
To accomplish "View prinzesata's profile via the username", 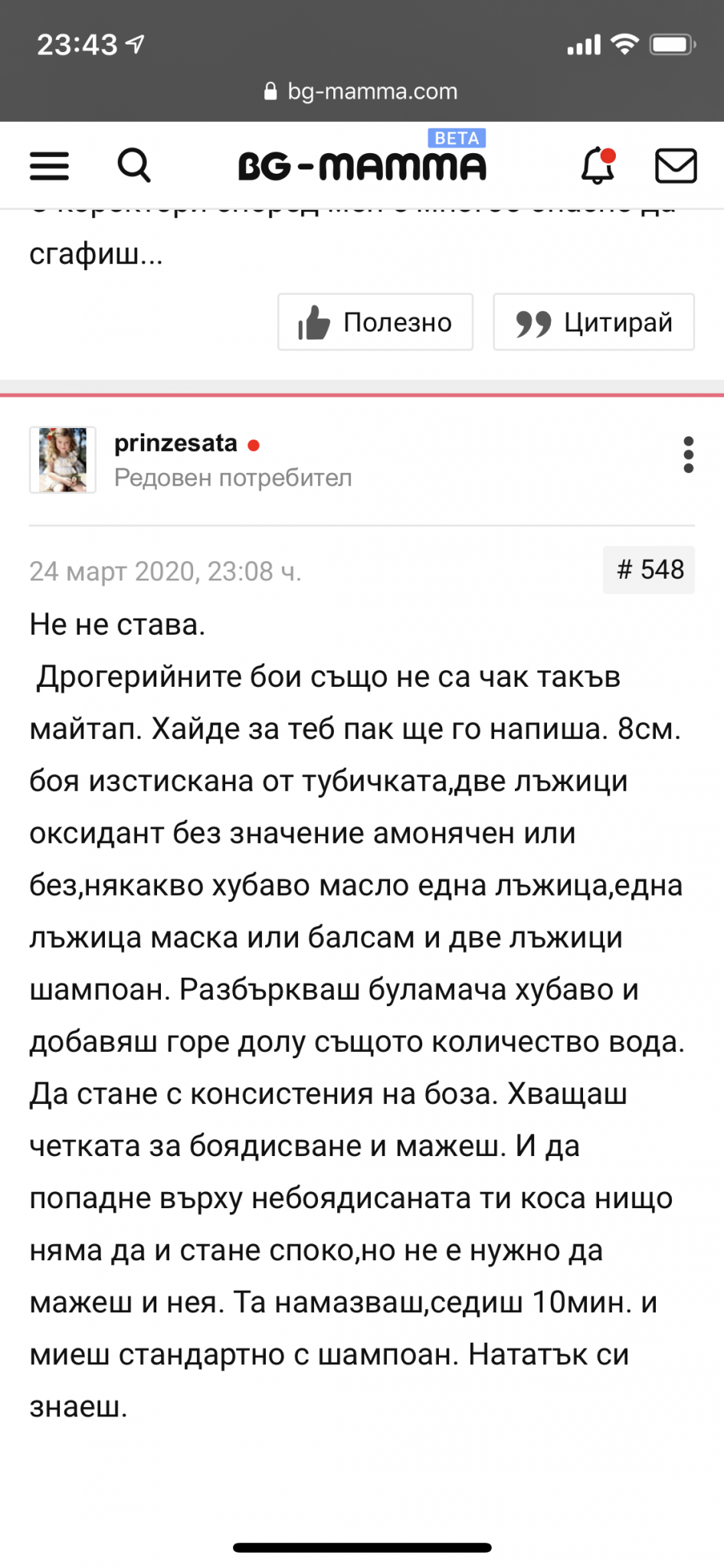I will coord(175,443).
